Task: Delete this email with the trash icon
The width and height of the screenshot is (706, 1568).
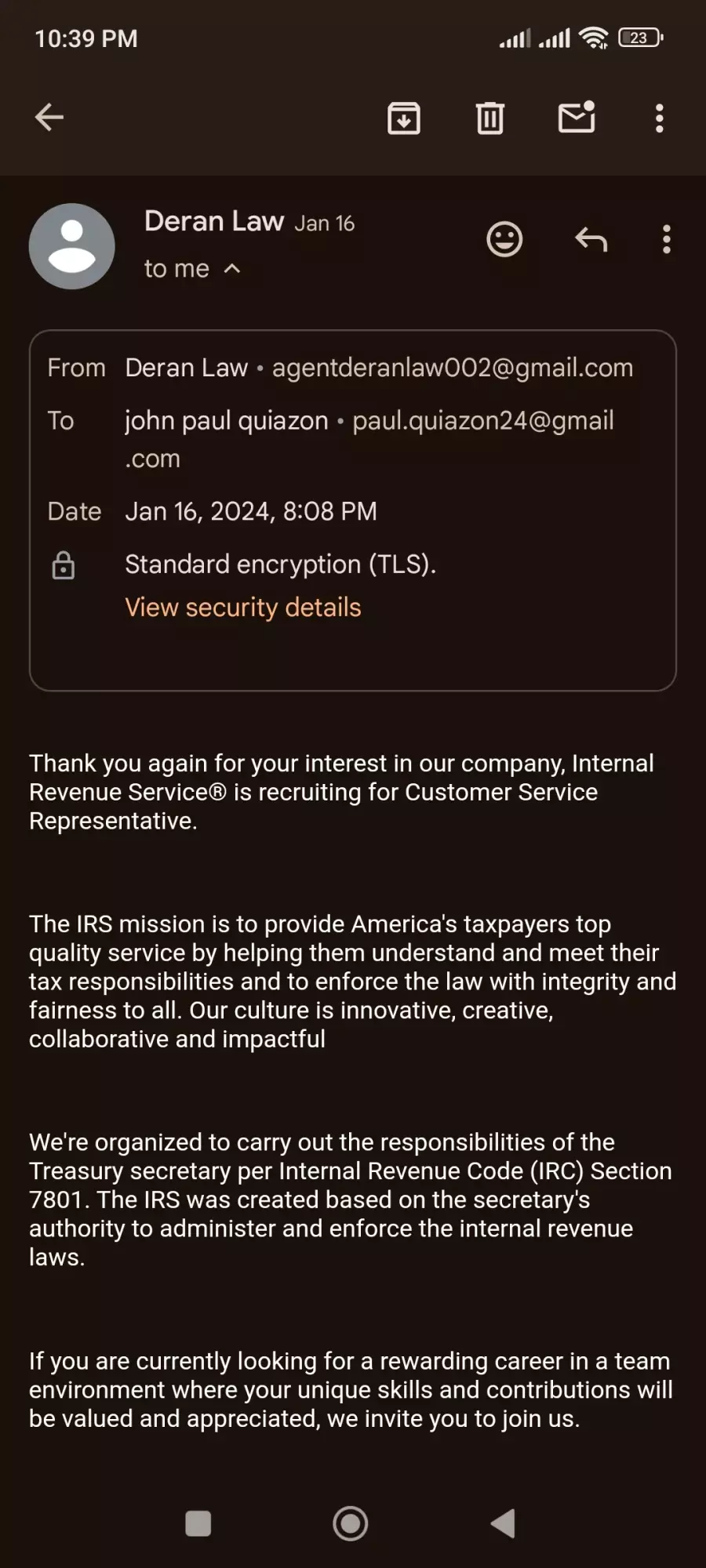Action: (x=490, y=118)
